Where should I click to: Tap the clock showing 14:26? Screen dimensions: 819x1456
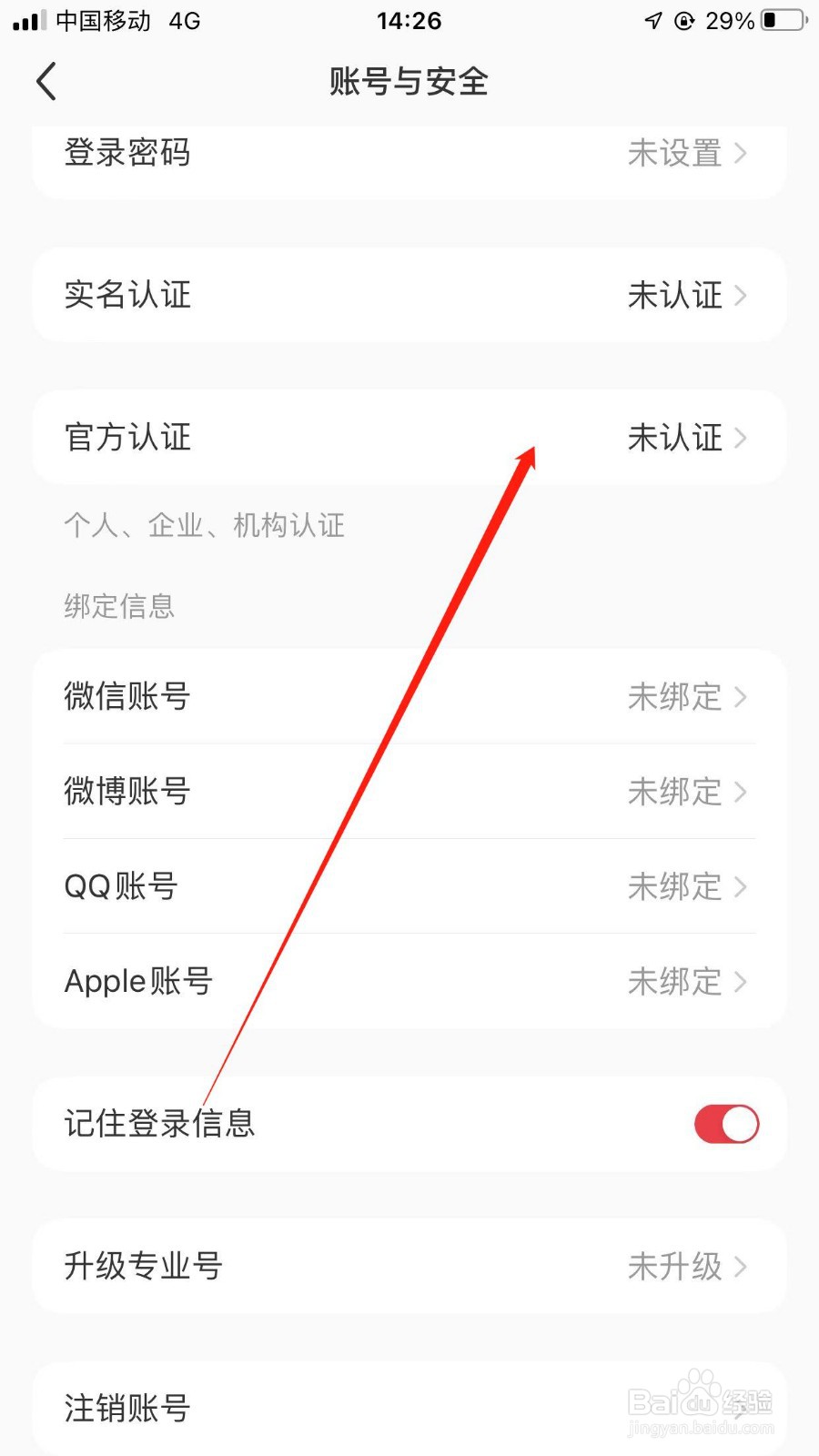[x=409, y=20]
